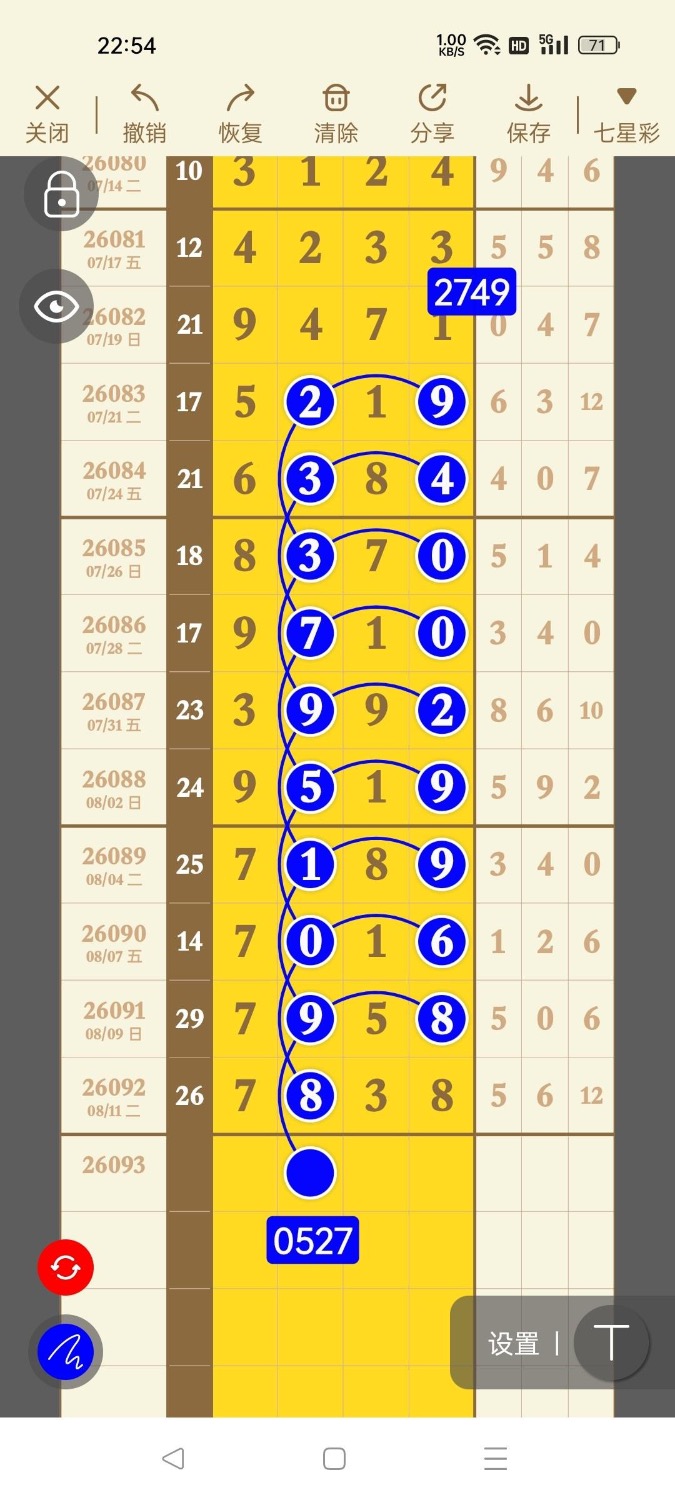Open the system recent apps
Screen dimensions: 675x1500
coord(495,1458)
